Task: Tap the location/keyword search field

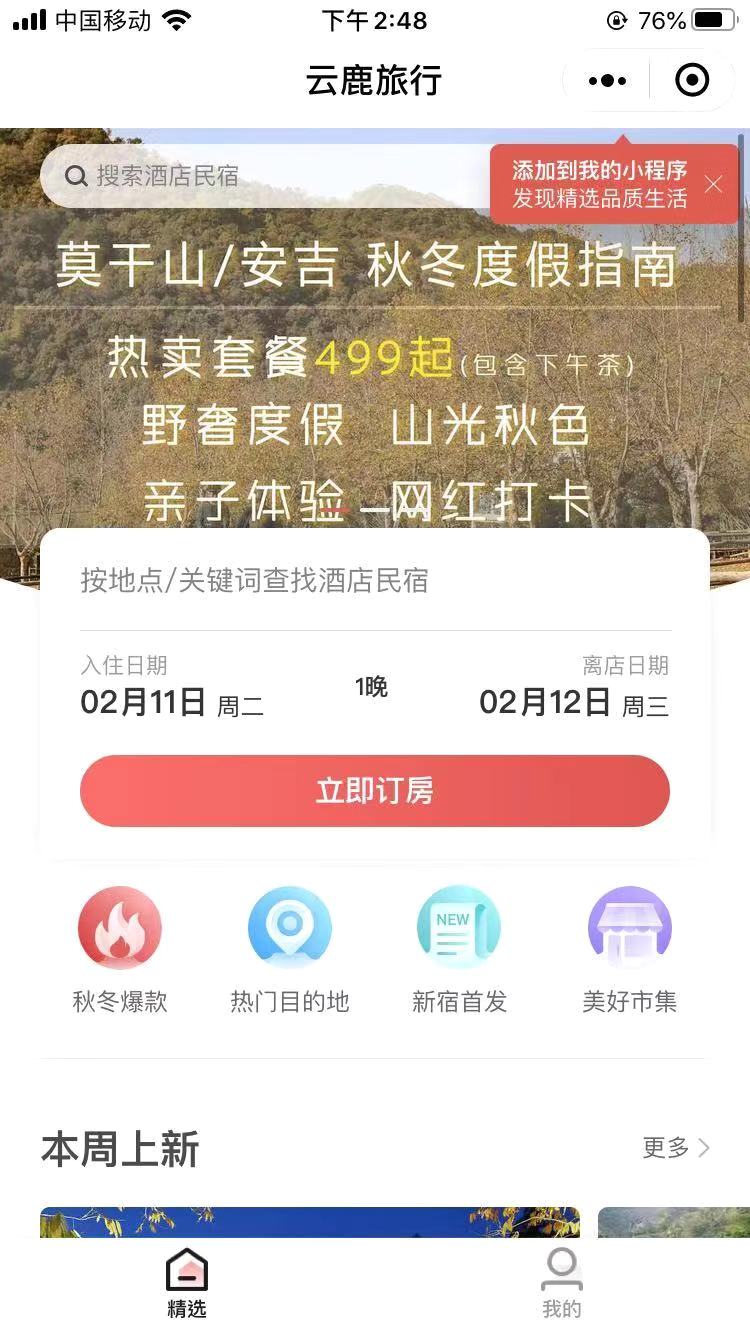Action: (375, 581)
